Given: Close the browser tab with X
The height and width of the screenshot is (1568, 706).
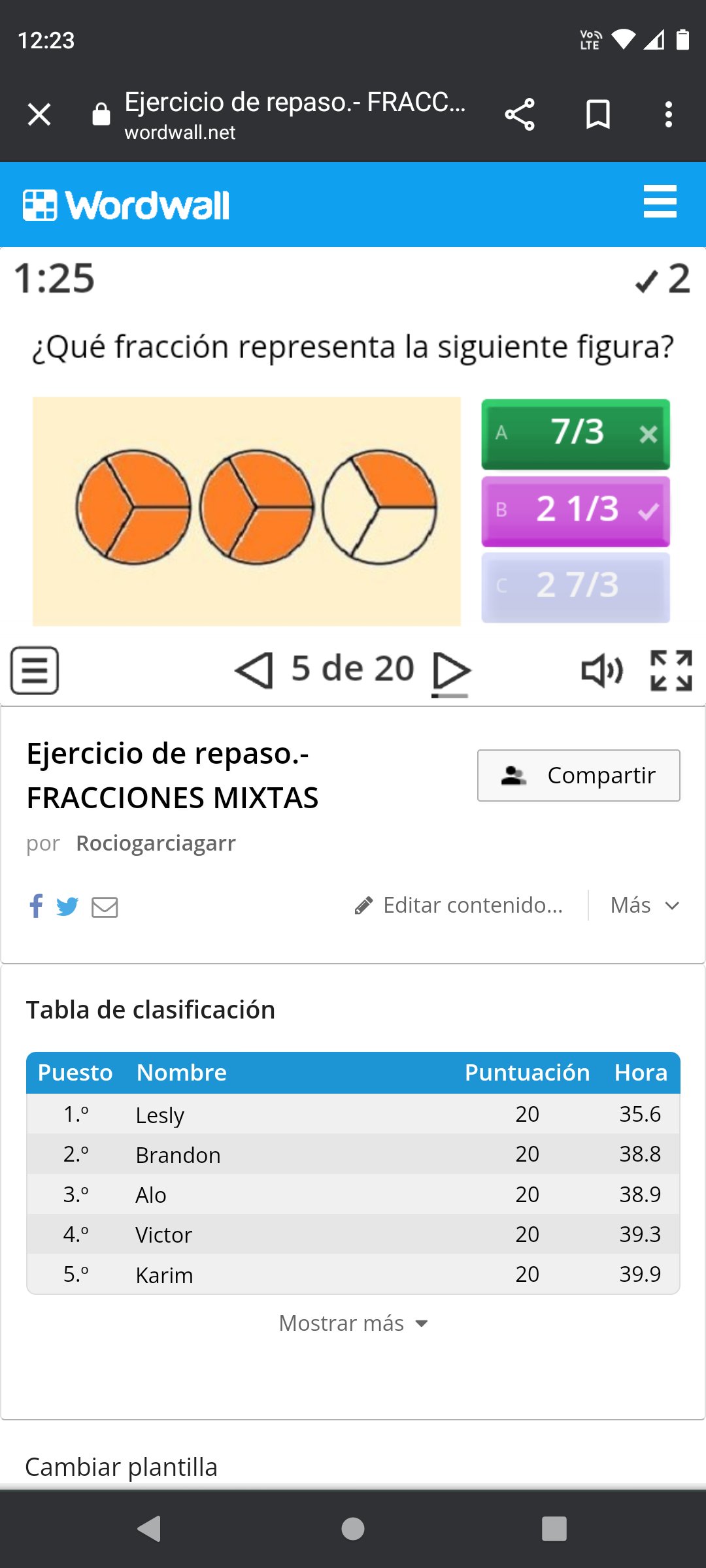Looking at the screenshot, I should [39, 115].
